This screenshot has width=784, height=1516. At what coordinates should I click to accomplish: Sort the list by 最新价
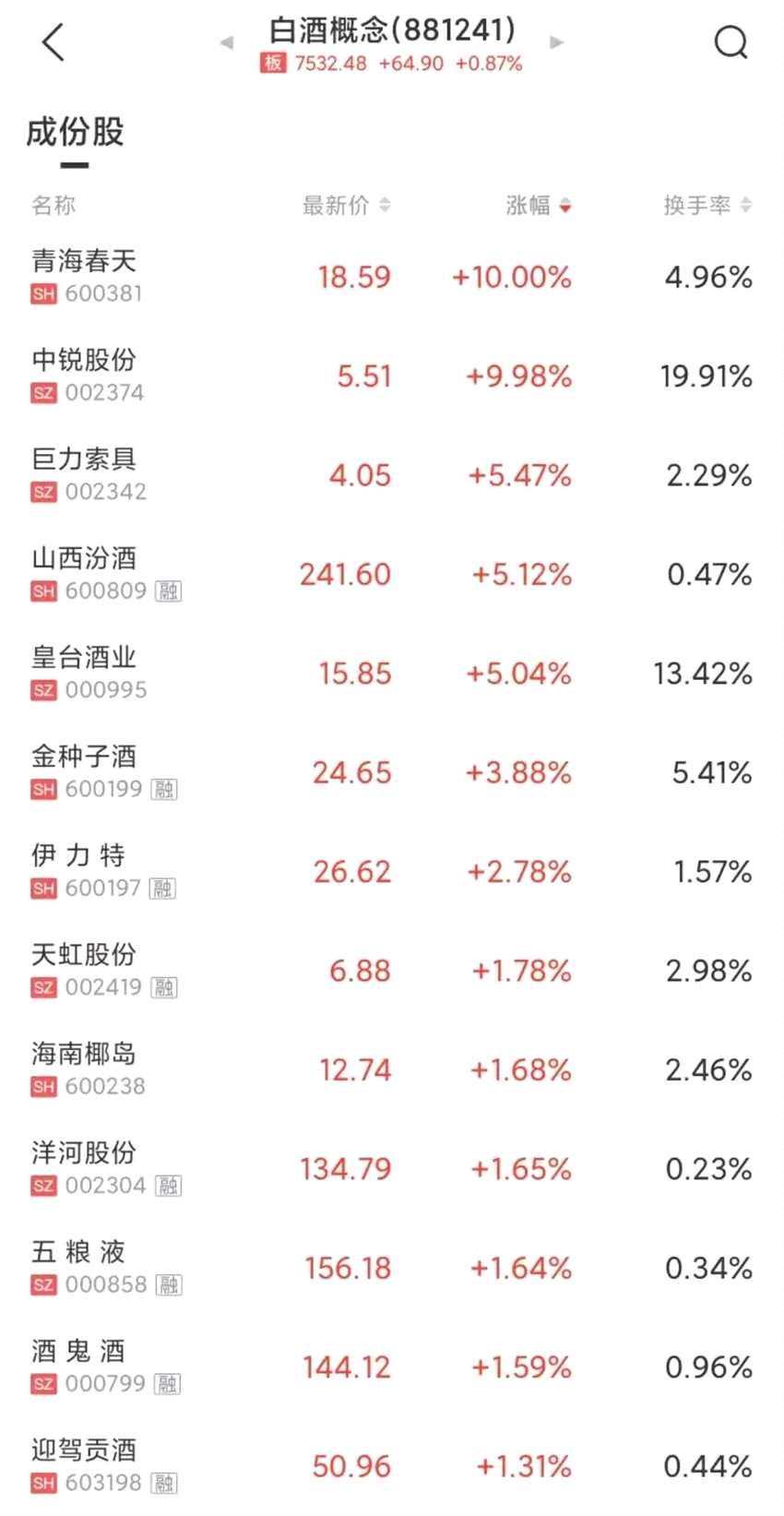point(346,205)
